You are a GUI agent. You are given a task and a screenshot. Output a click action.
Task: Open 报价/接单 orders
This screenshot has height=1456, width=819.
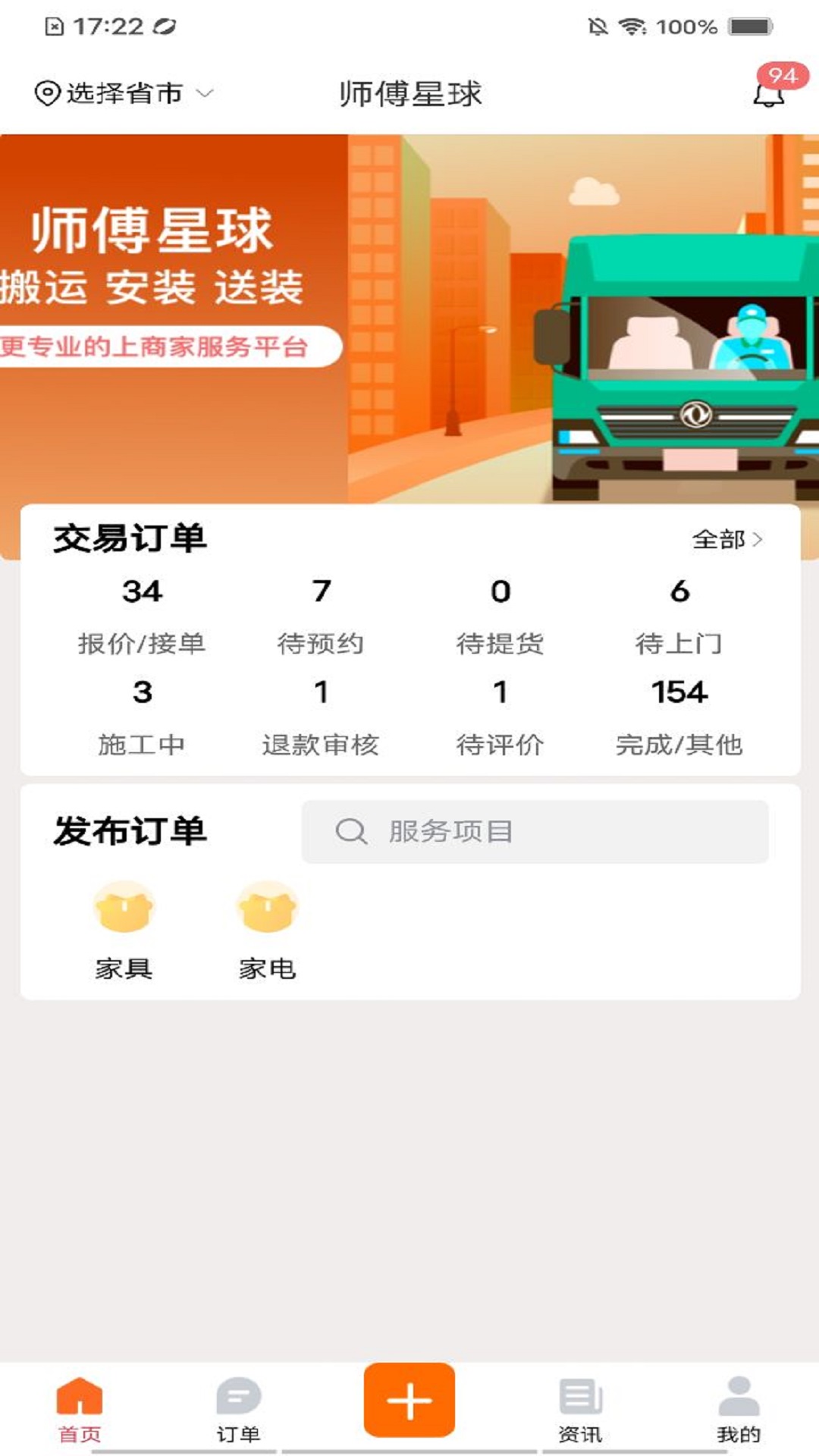click(142, 616)
